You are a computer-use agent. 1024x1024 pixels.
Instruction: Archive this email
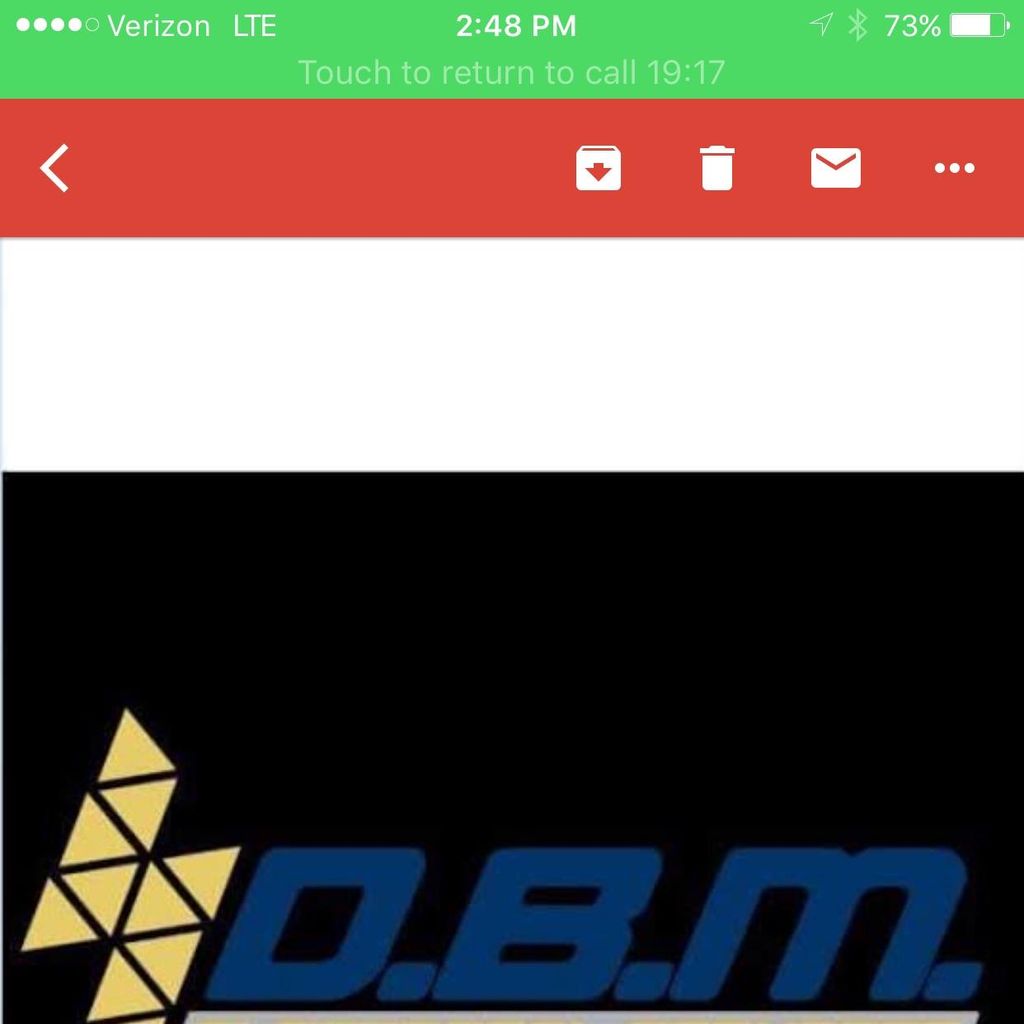click(x=598, y=168)
